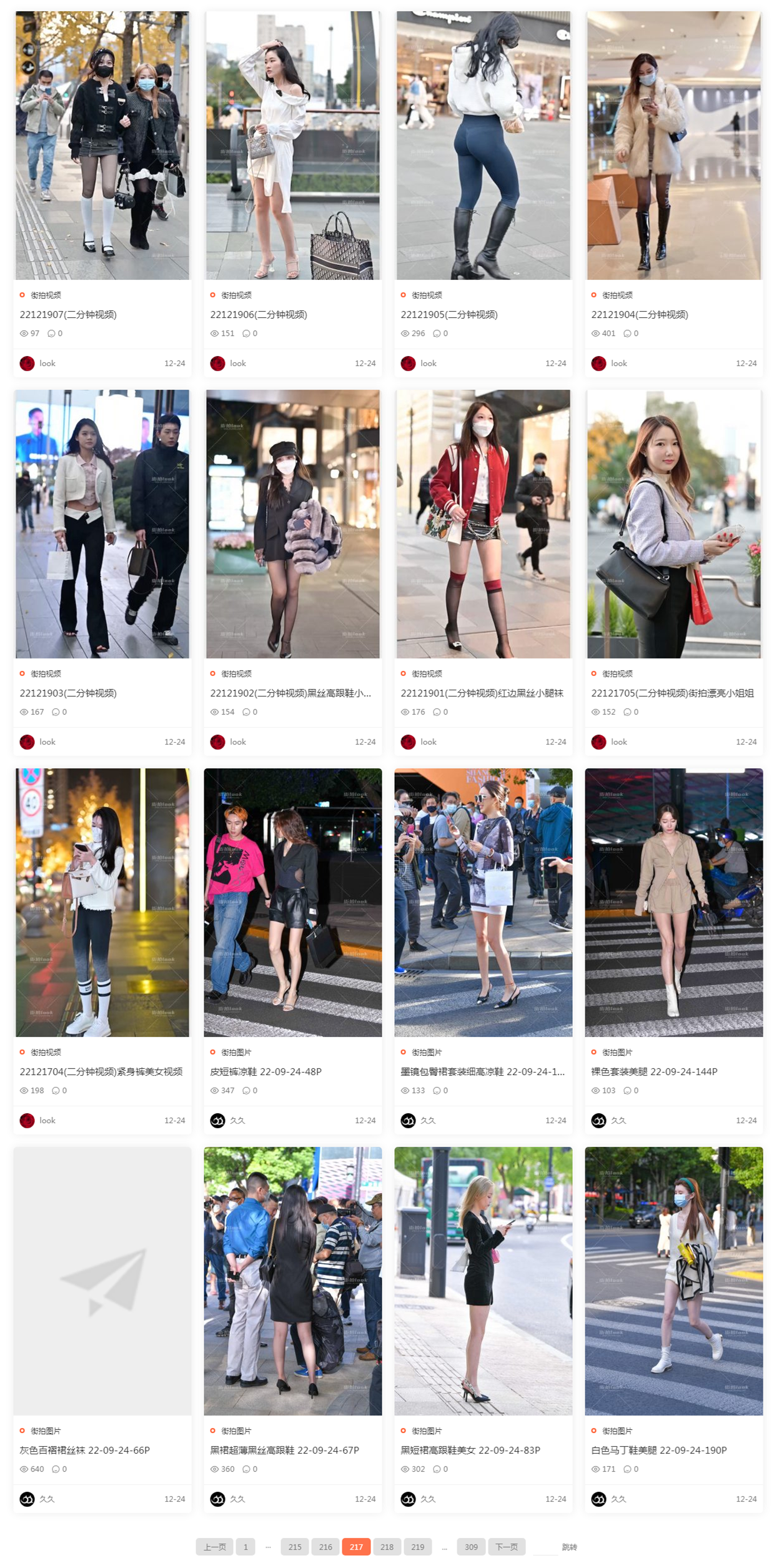The width and height of the screenshot is (784, 1568).
Task: Tap the 跳转 jump button
Action: click(x=569, y=1547)
